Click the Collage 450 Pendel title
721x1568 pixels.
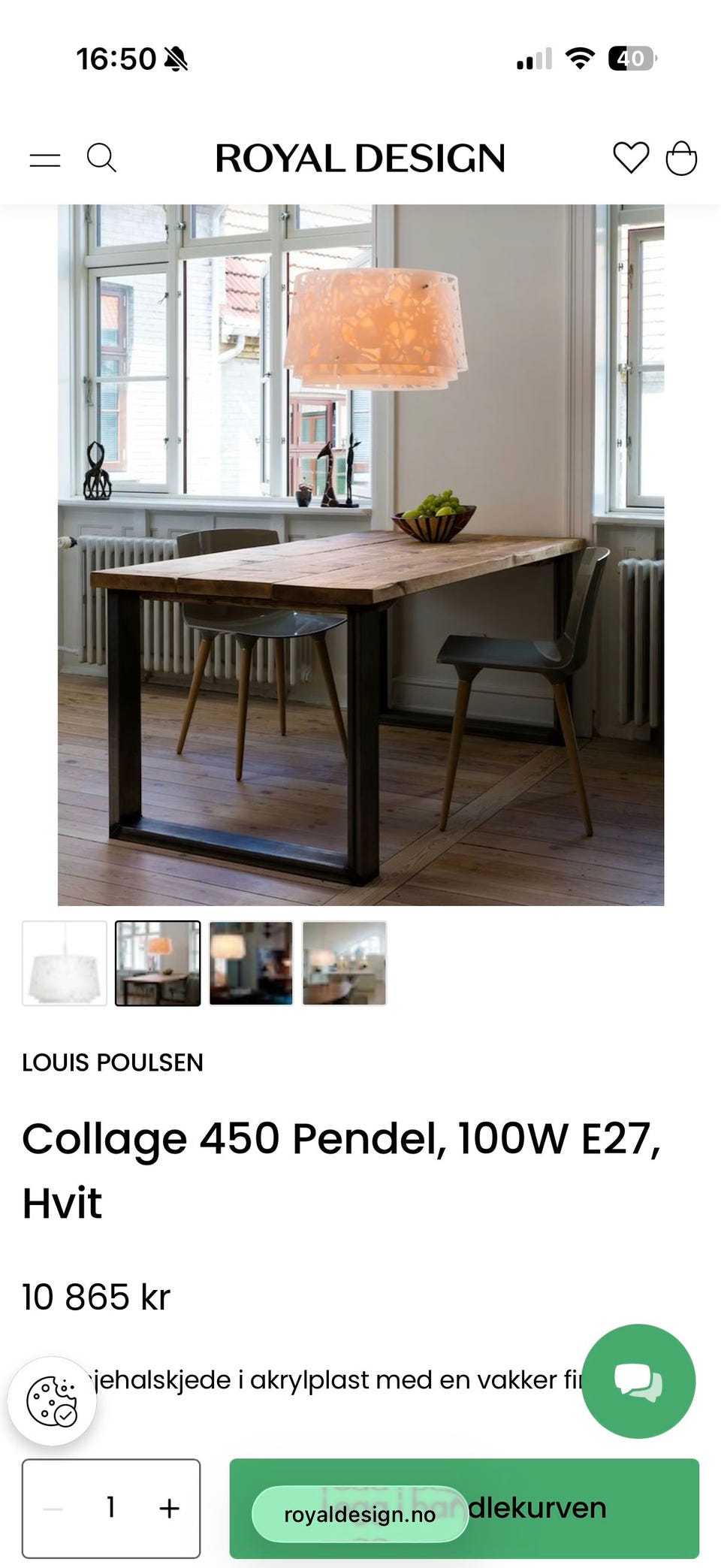click(342, 1139)
